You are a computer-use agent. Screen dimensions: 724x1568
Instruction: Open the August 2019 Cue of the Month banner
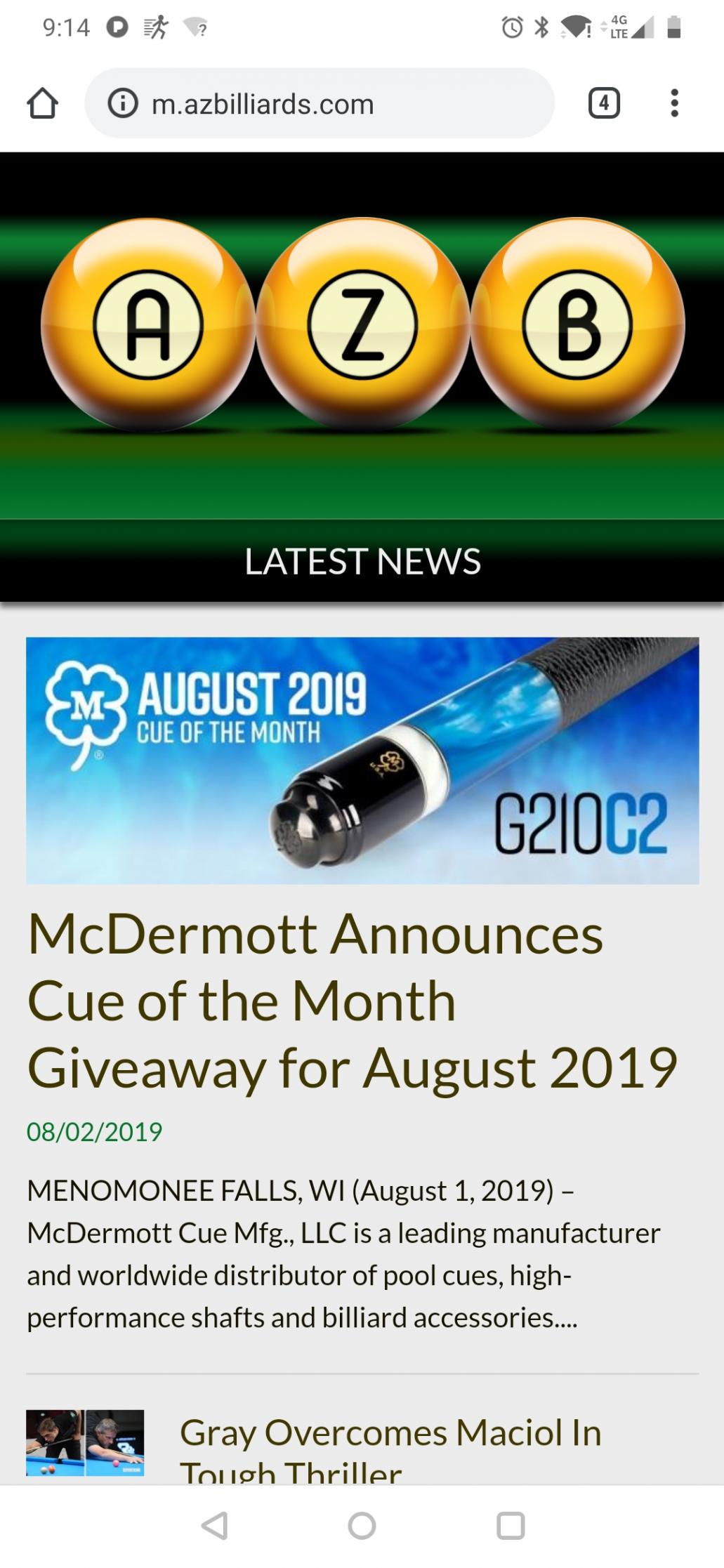[362, 760]
